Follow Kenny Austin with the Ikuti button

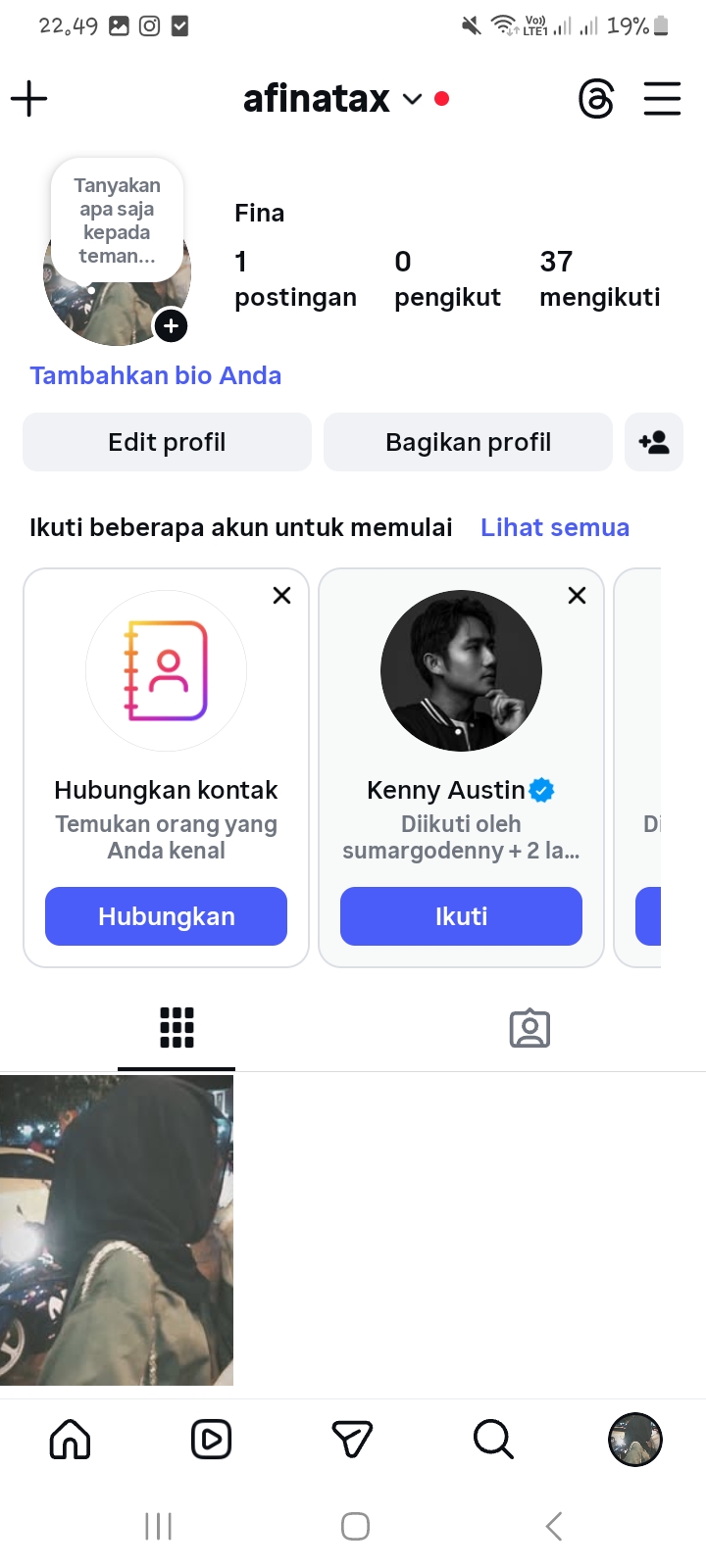(x=461, y=916)
